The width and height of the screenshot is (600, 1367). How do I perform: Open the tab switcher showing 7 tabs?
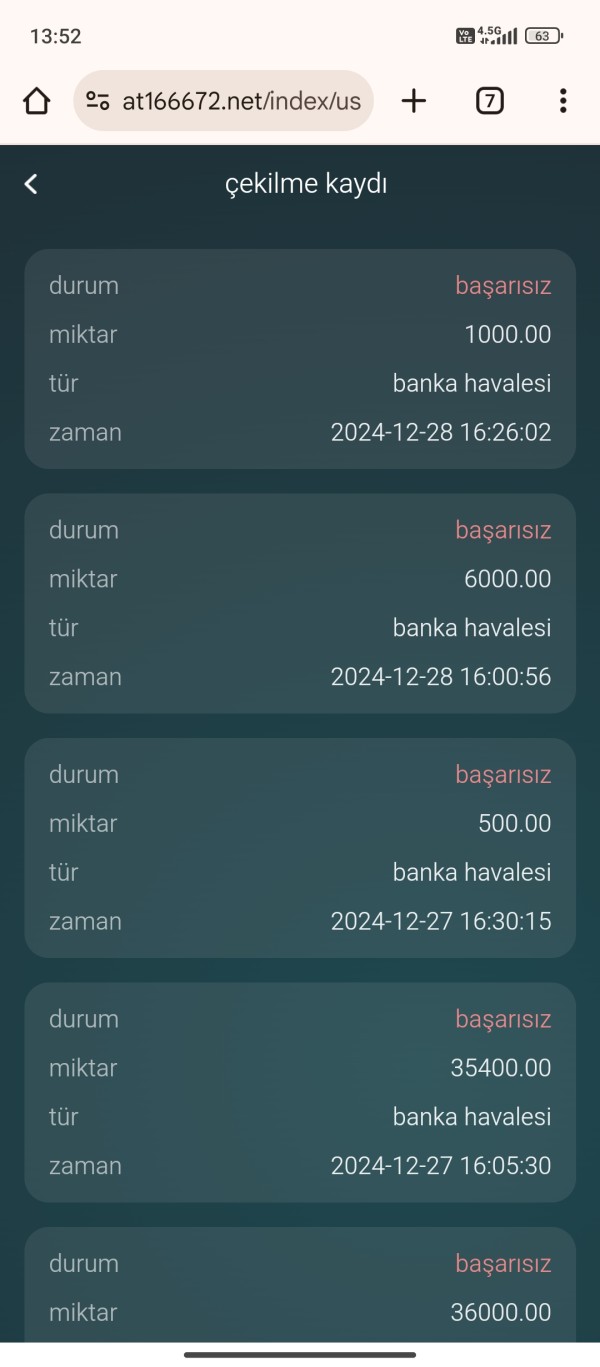click(489, 101)
